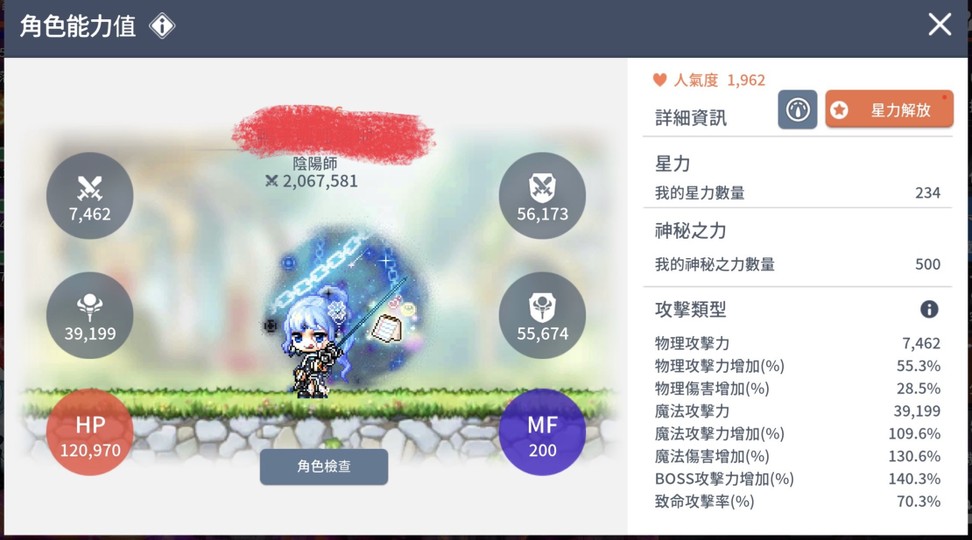Tap the 角色檢查 button

tap(324, 466)
